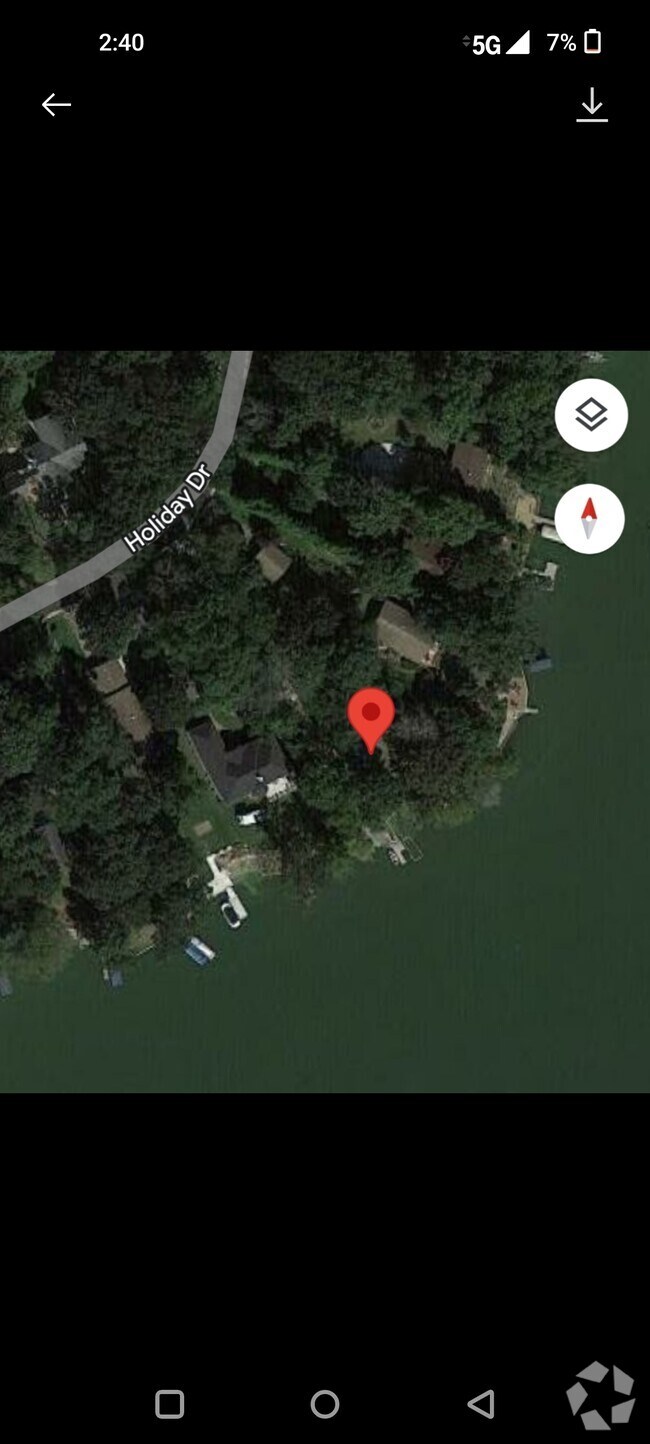Open recent apps from the navigation bar
The width and height of the screenshot is (650, 1444).
(170, 1404)
